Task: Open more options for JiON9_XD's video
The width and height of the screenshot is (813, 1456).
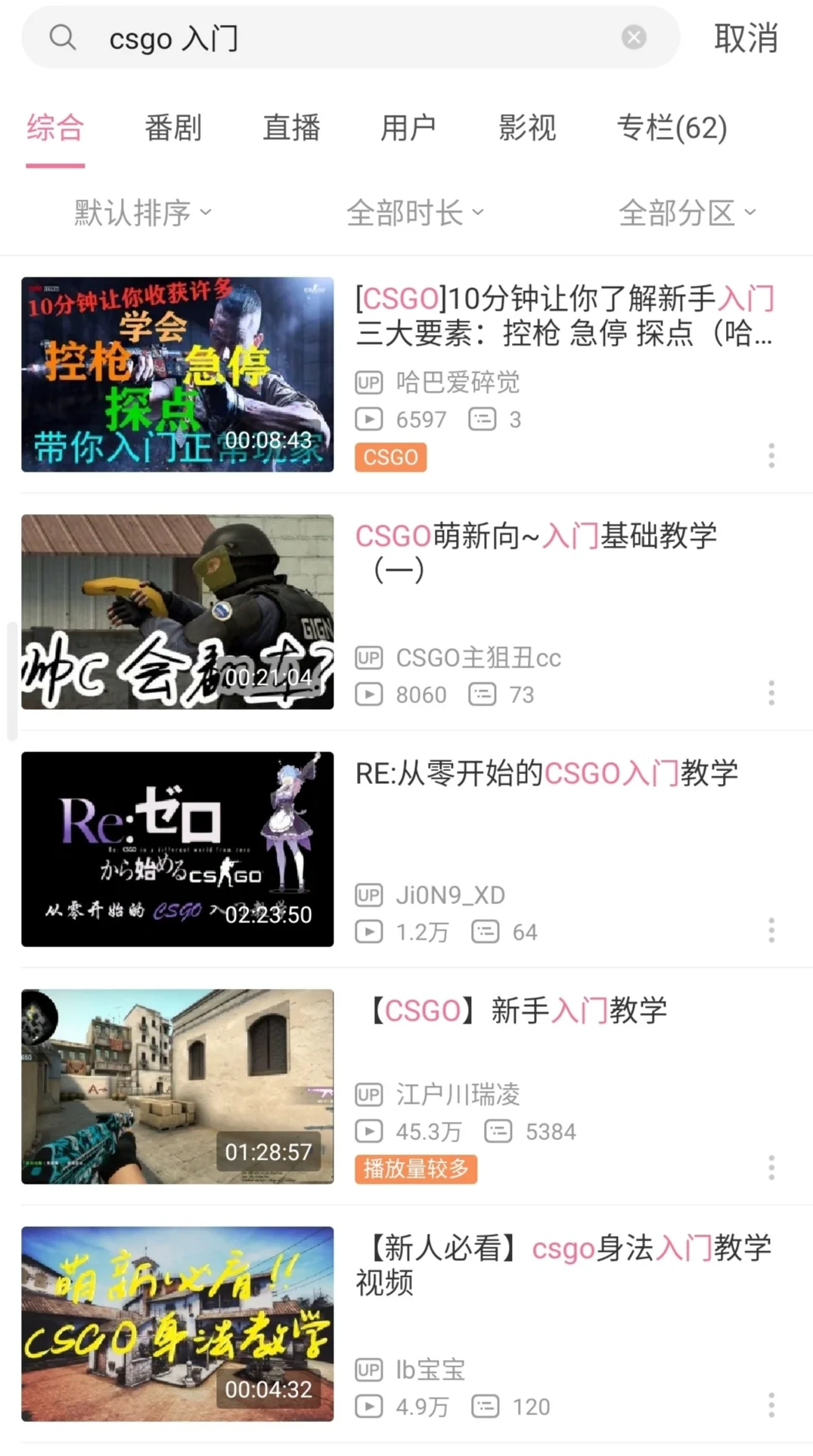Action: [771, 930]
